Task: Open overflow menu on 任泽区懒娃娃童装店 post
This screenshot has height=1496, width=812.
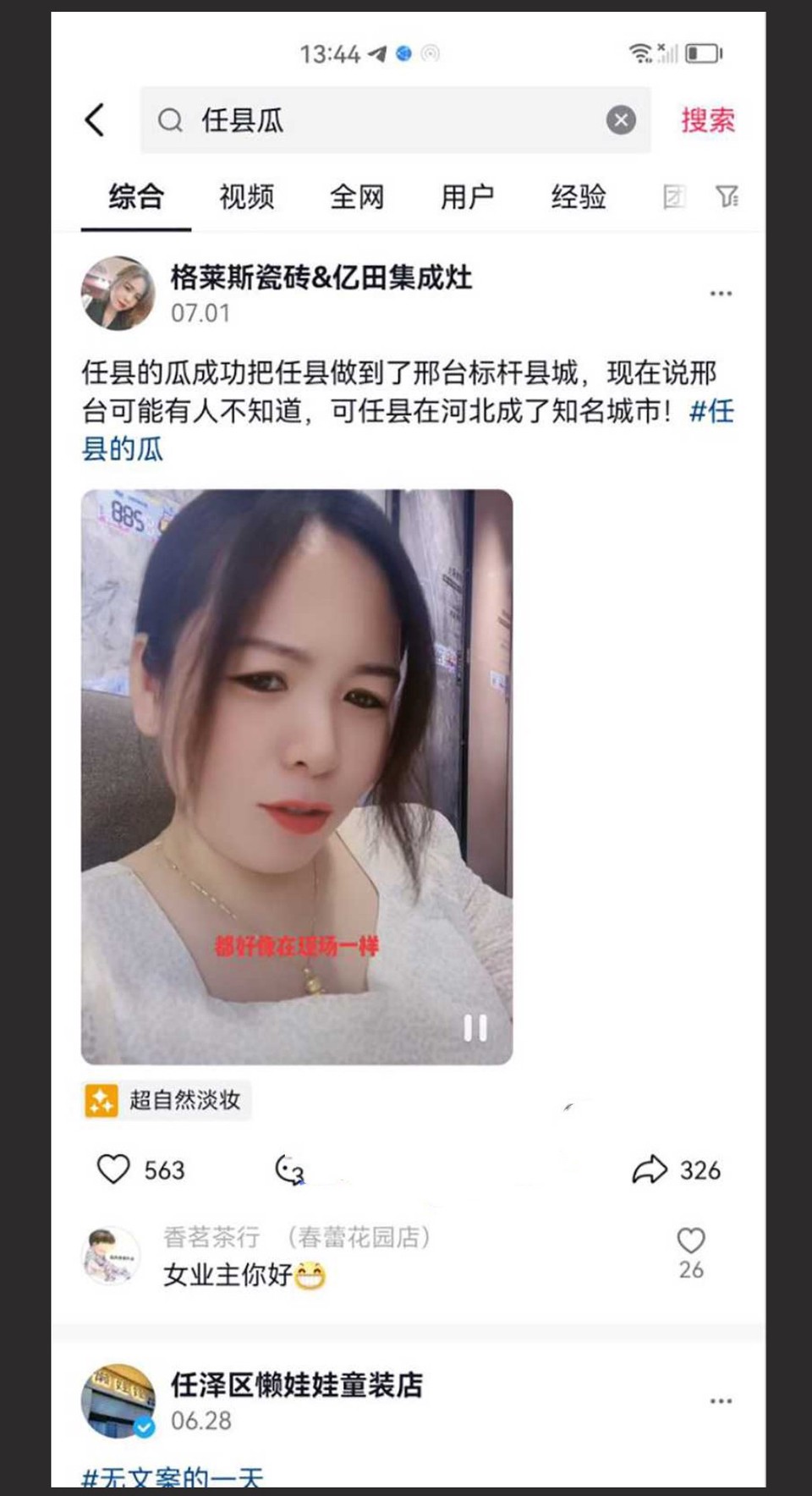Action: pos(721,1401)
